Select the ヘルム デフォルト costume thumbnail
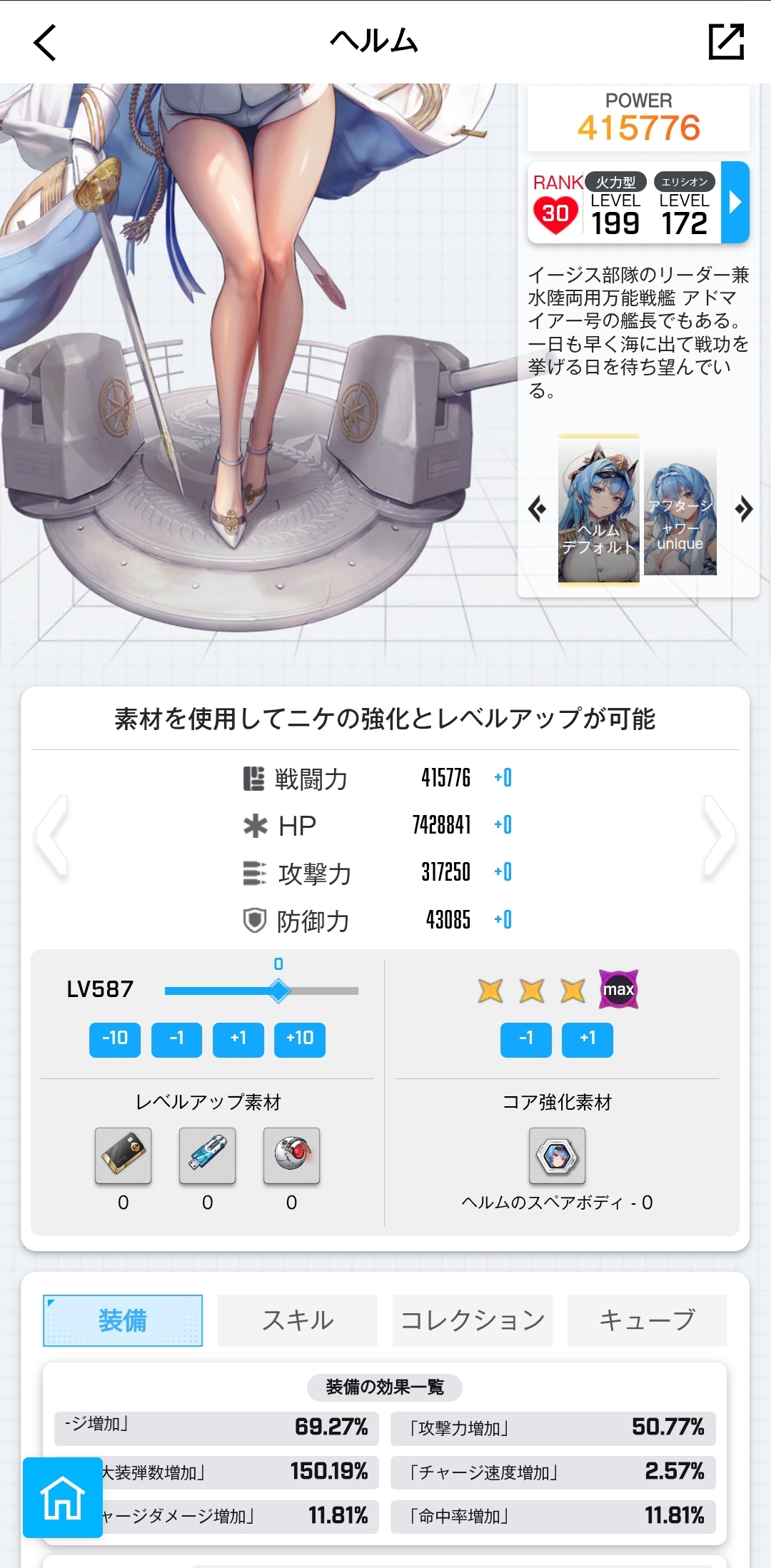The width and height of the screenshot is (771, 1568). coord(598,509)
